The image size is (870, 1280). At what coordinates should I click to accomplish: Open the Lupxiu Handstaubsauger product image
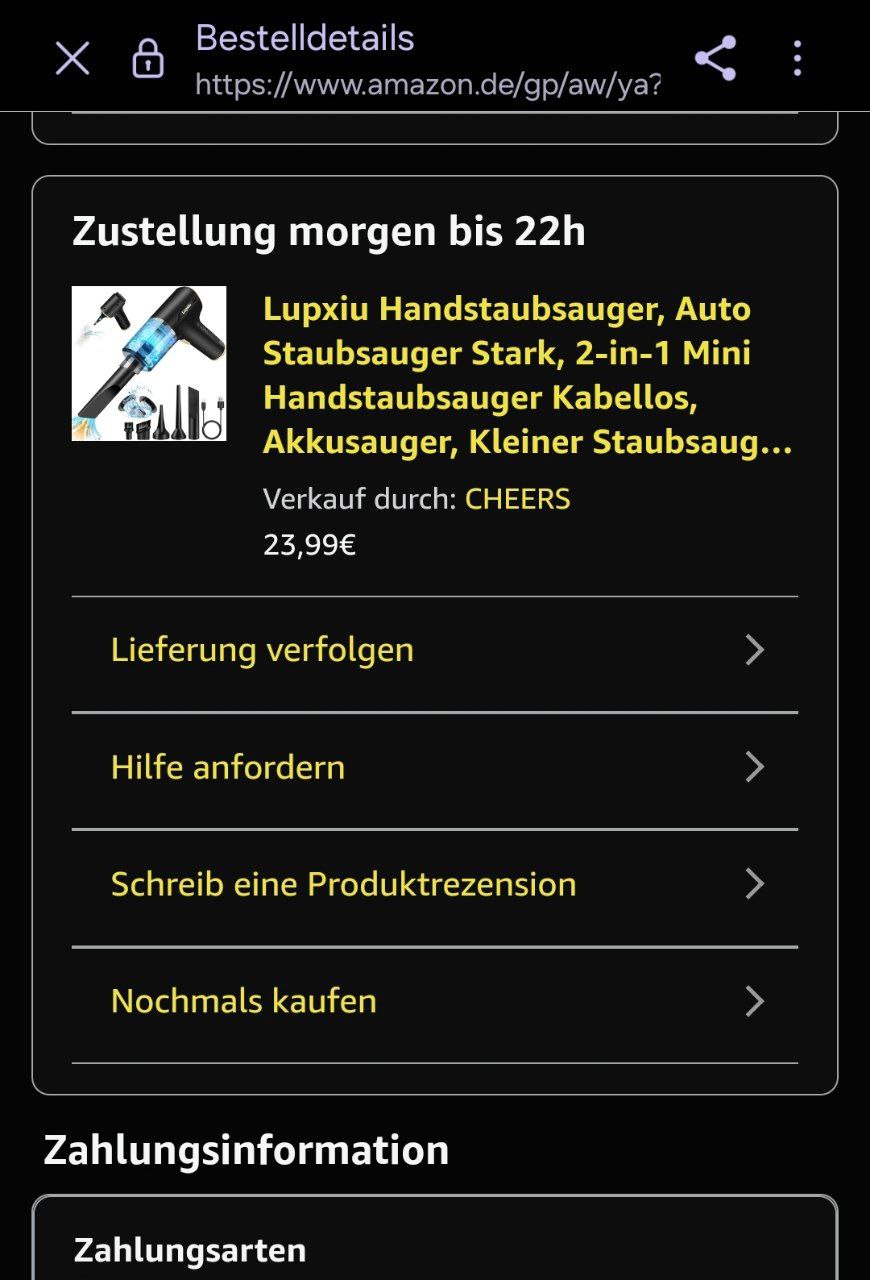point(149,364)
